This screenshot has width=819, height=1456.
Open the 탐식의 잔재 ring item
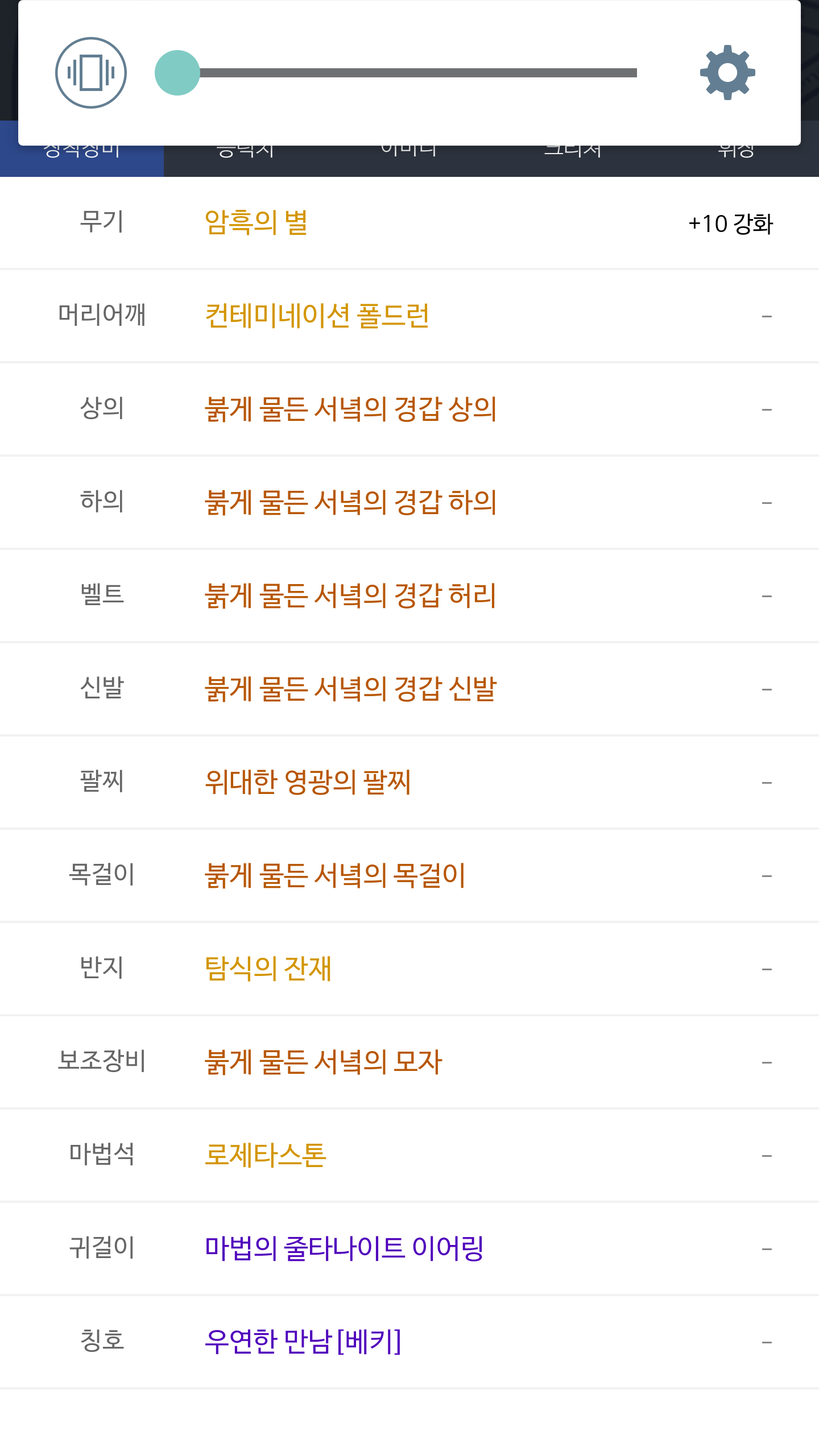[409, 969]
